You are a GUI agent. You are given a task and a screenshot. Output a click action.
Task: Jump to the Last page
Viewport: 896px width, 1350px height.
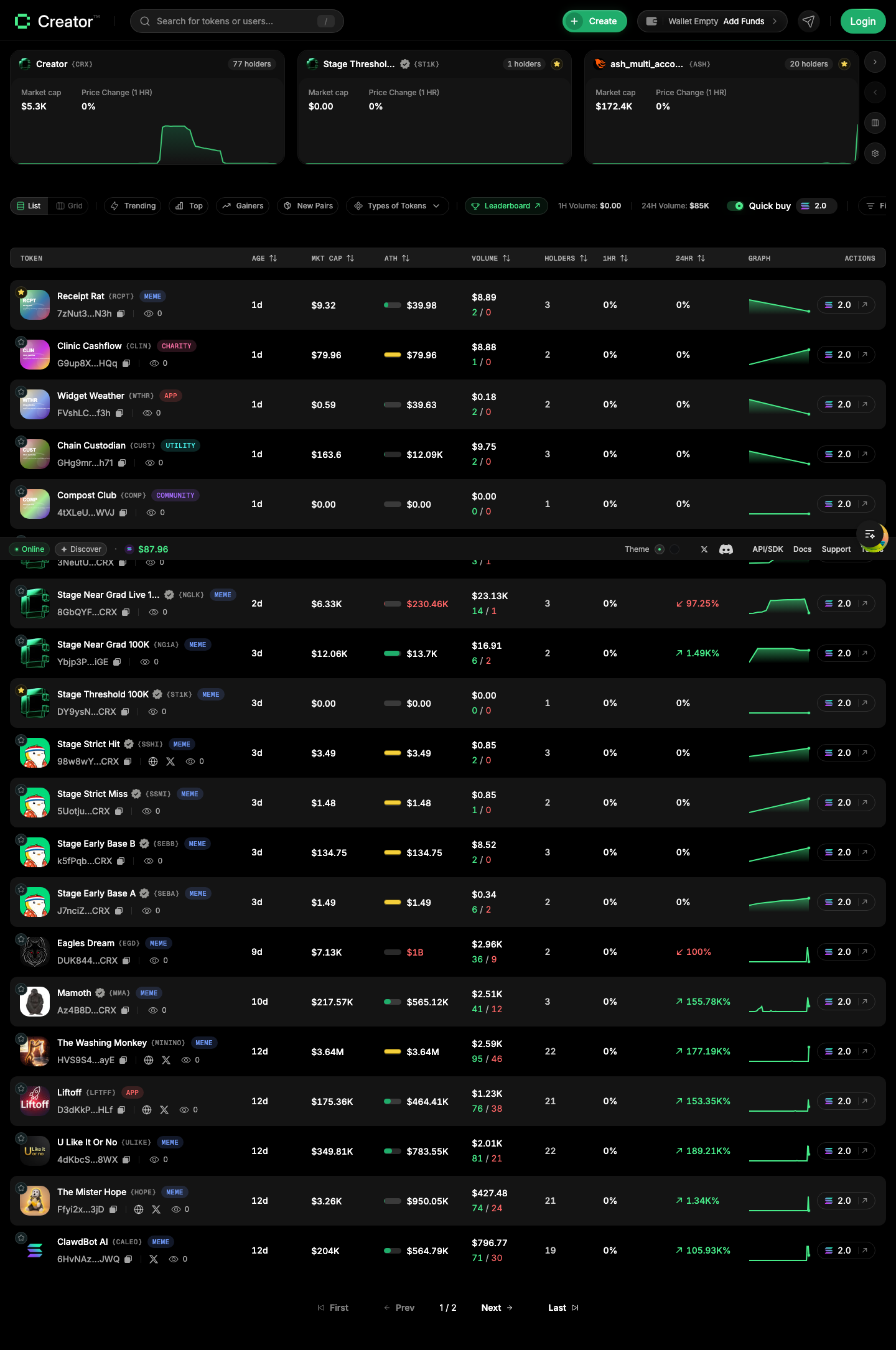point(563,1308)
